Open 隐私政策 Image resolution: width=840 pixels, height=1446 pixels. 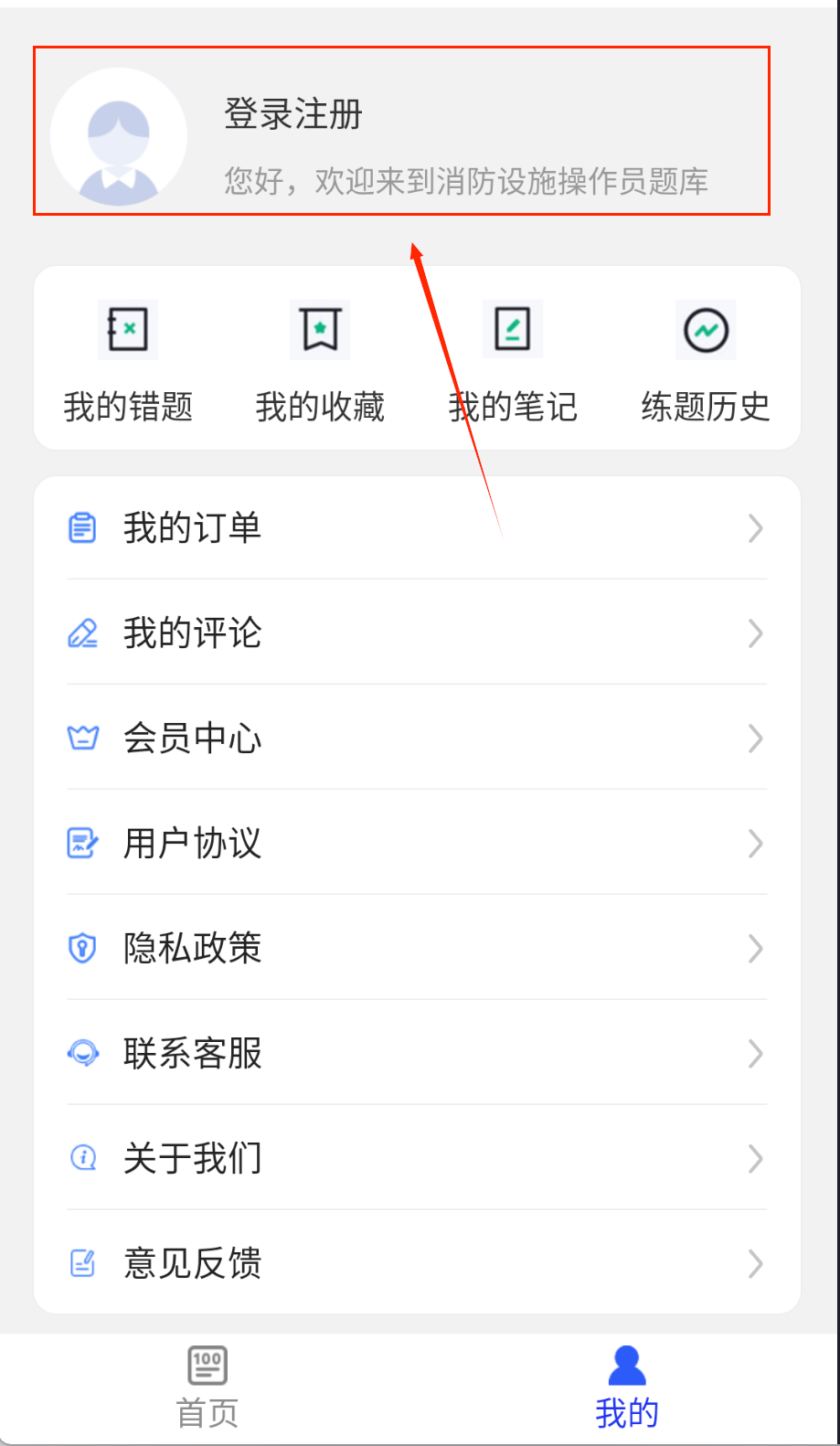pos(417,949)
